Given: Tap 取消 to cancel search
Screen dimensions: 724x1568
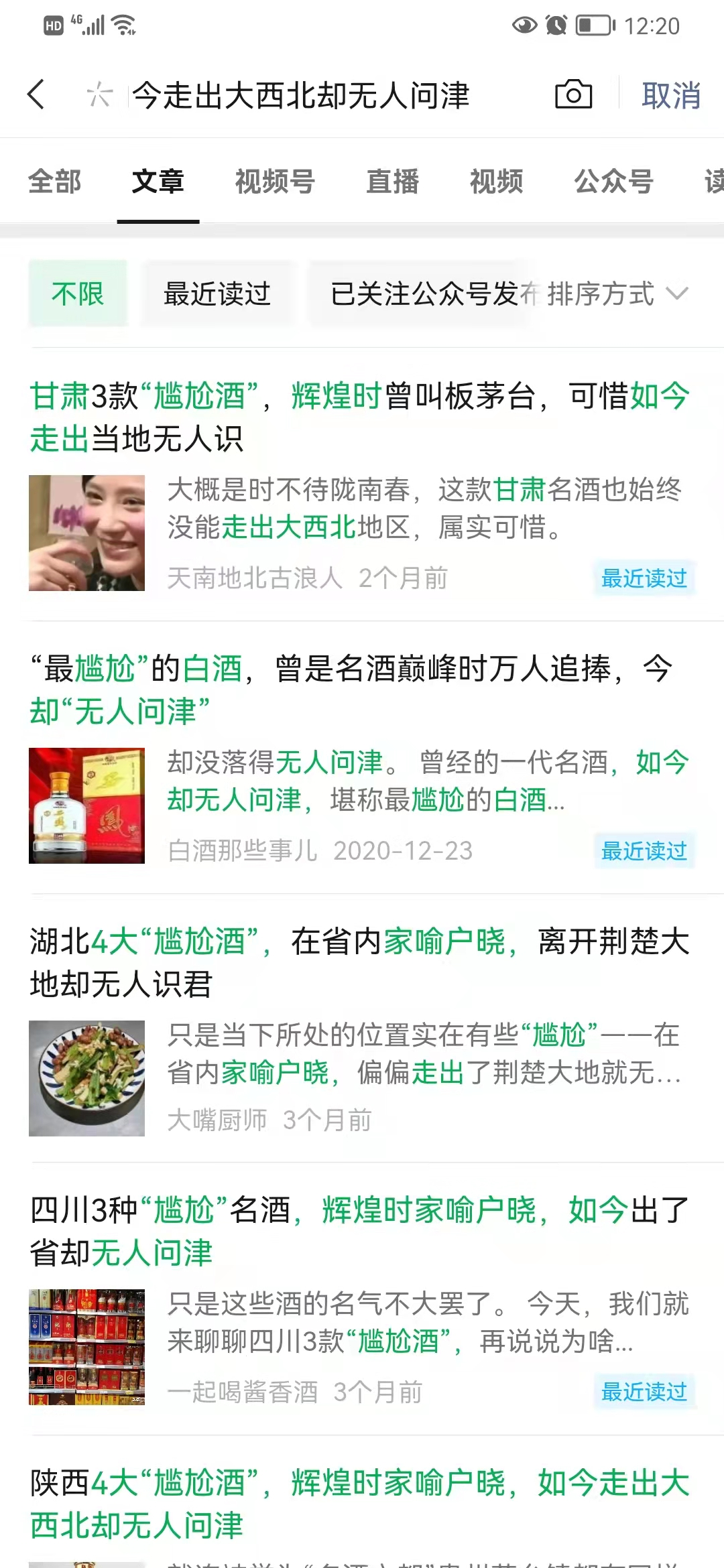Looking at the screenshot, I should pos(671,95).
